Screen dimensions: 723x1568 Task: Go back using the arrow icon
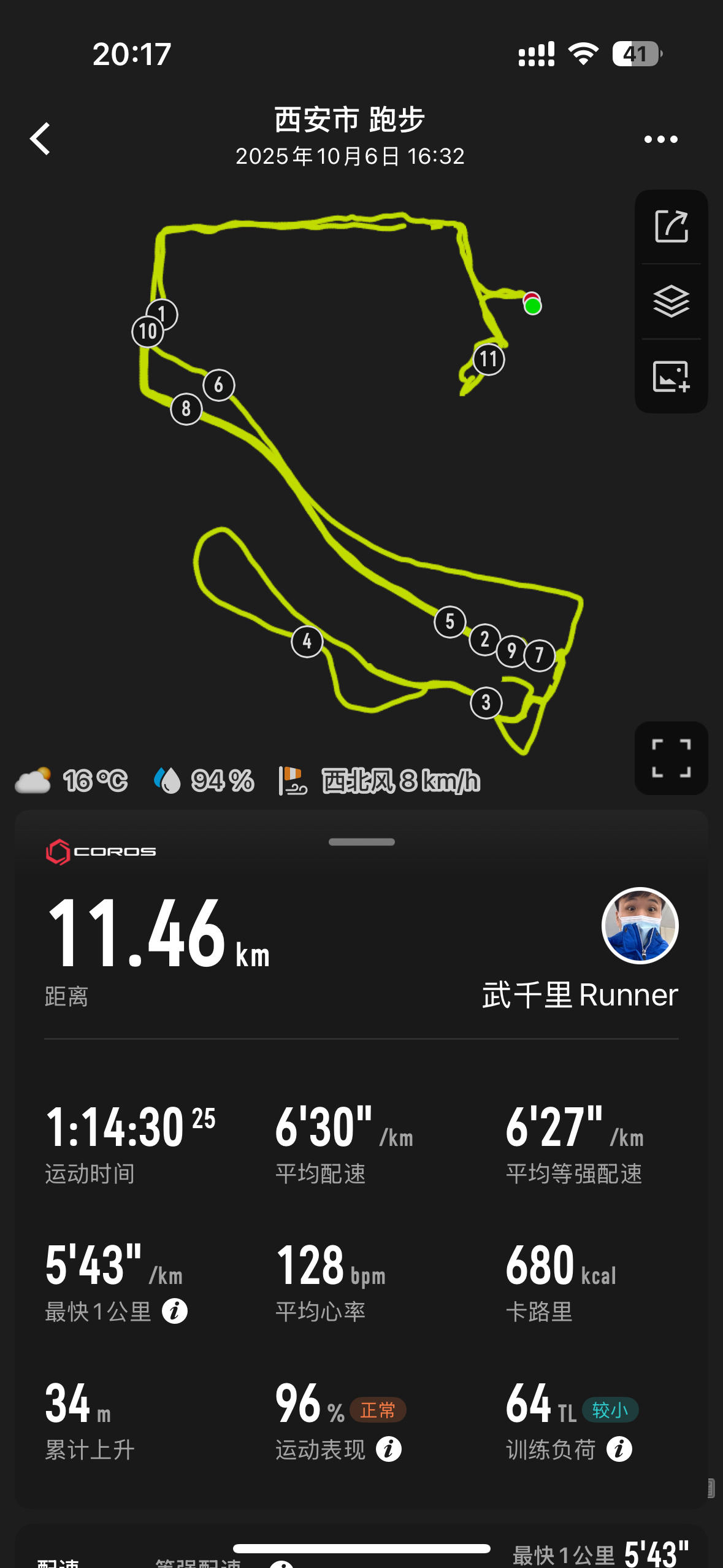(40, 139)
